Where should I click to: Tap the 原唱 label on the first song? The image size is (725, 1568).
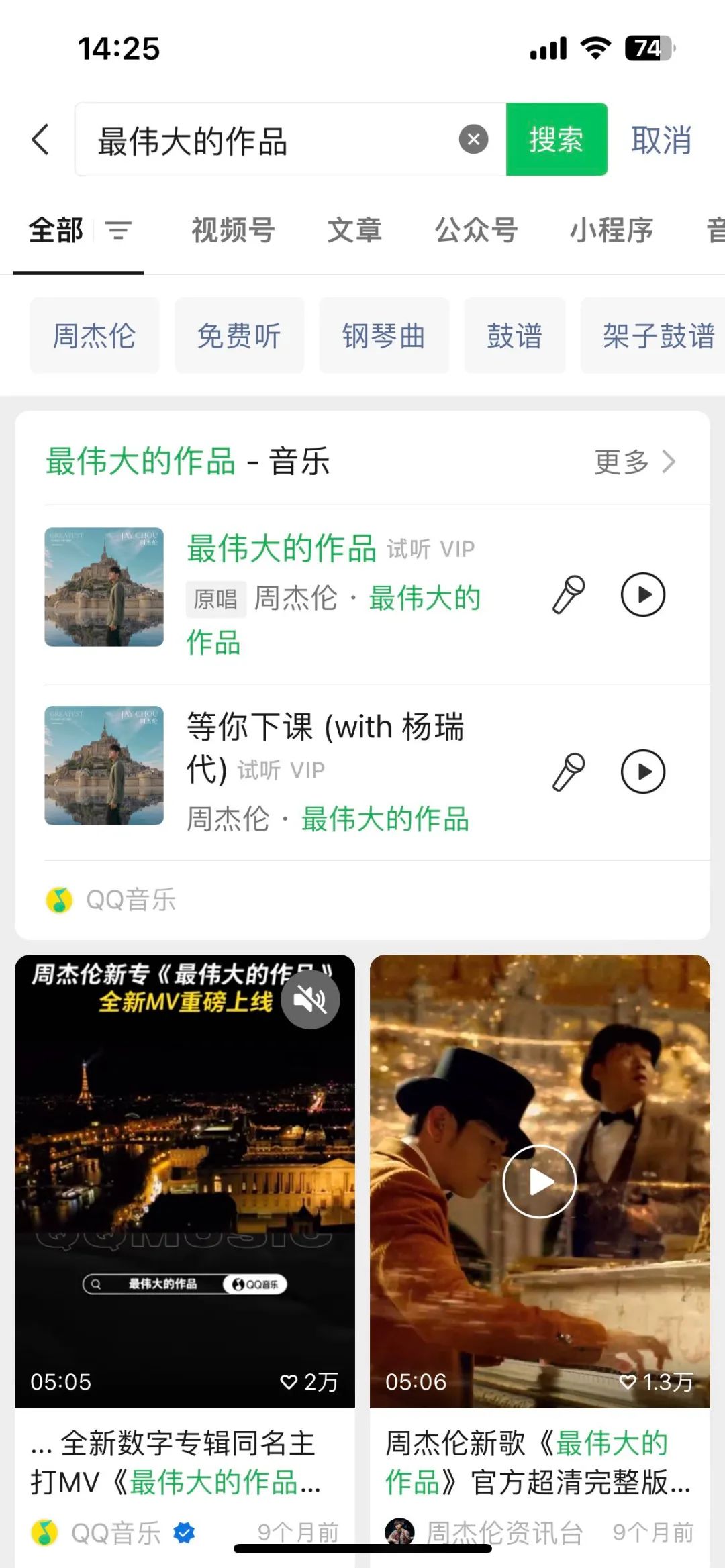tap(214, 599)
